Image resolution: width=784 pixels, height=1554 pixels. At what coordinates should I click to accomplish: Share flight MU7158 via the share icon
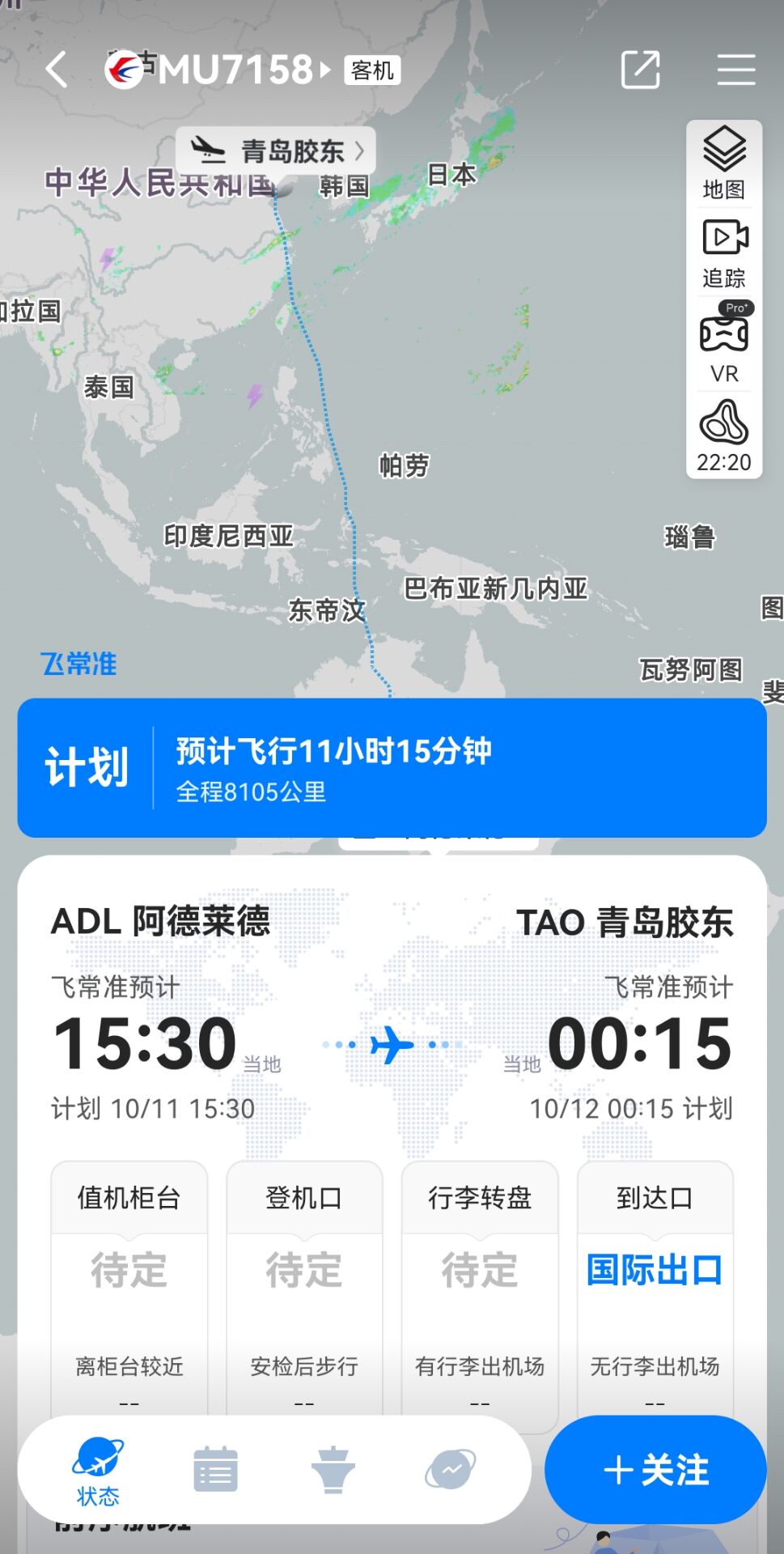640,70
